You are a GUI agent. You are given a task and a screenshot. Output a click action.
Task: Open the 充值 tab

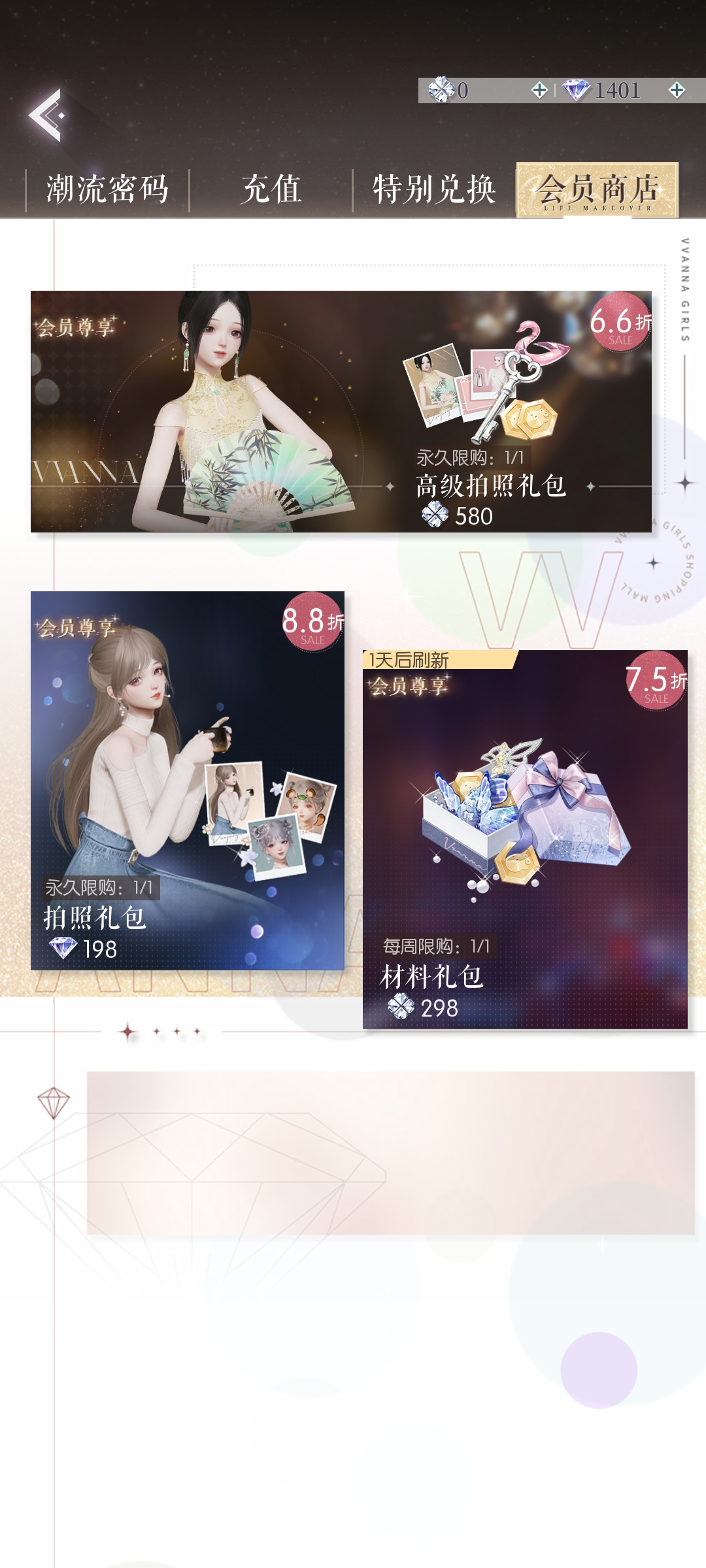coord(271,189)
